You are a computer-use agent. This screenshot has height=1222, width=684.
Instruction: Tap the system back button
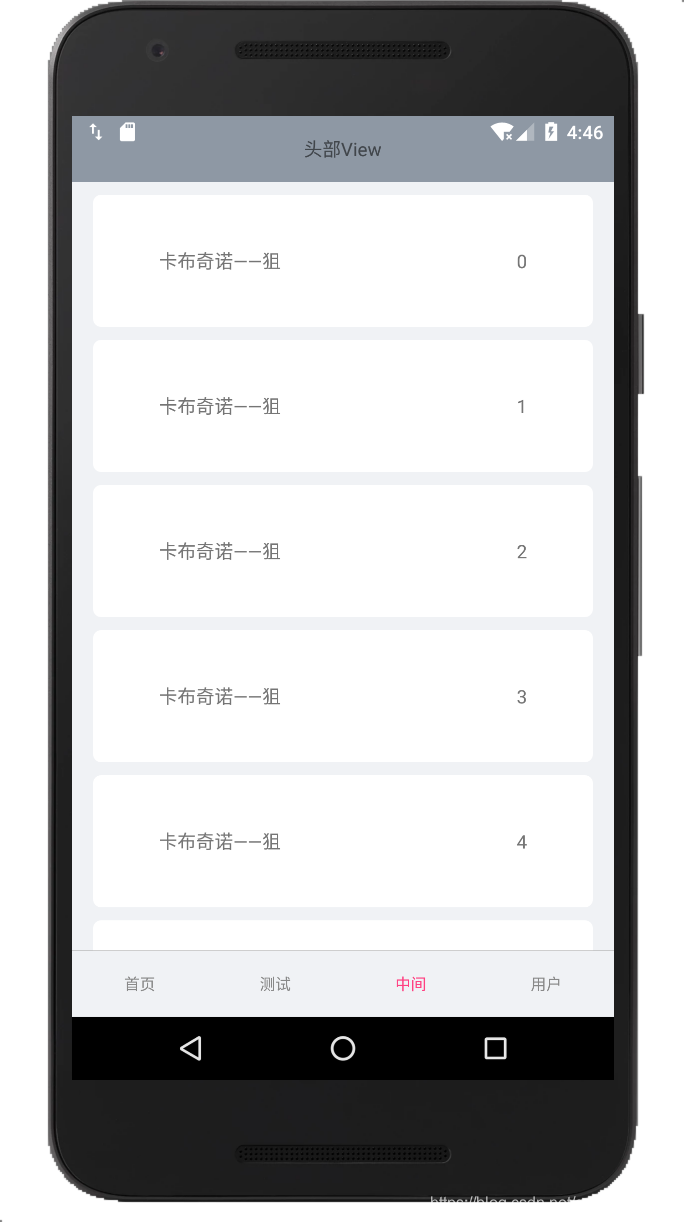point(191,1048)
